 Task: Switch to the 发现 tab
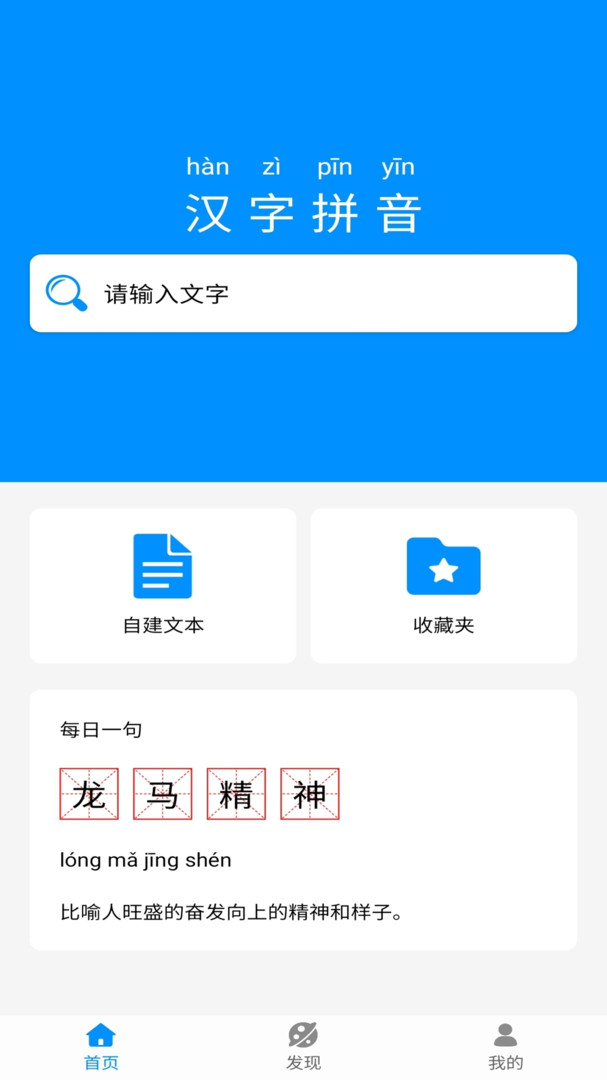(303, 1047)
